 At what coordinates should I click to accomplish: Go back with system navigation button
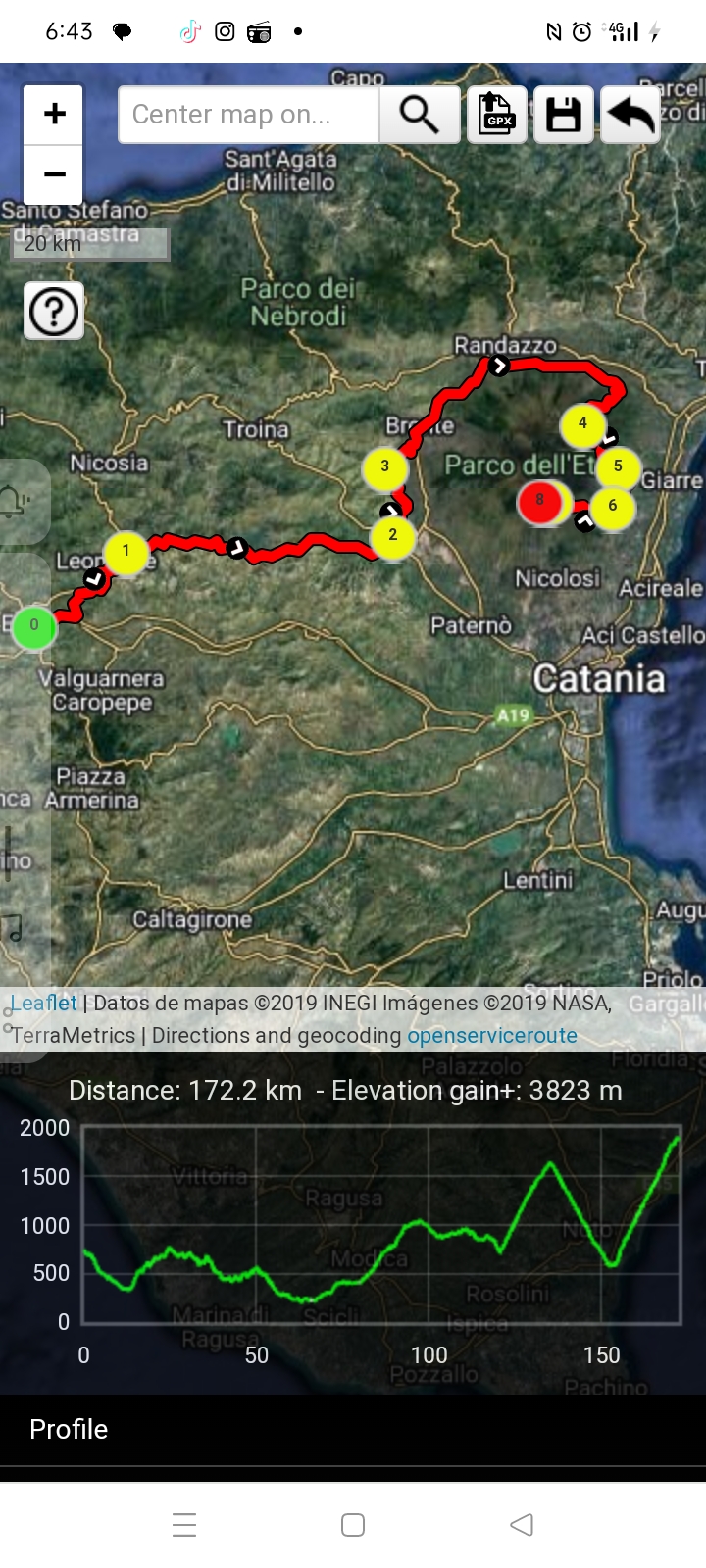click(522, 1524)
